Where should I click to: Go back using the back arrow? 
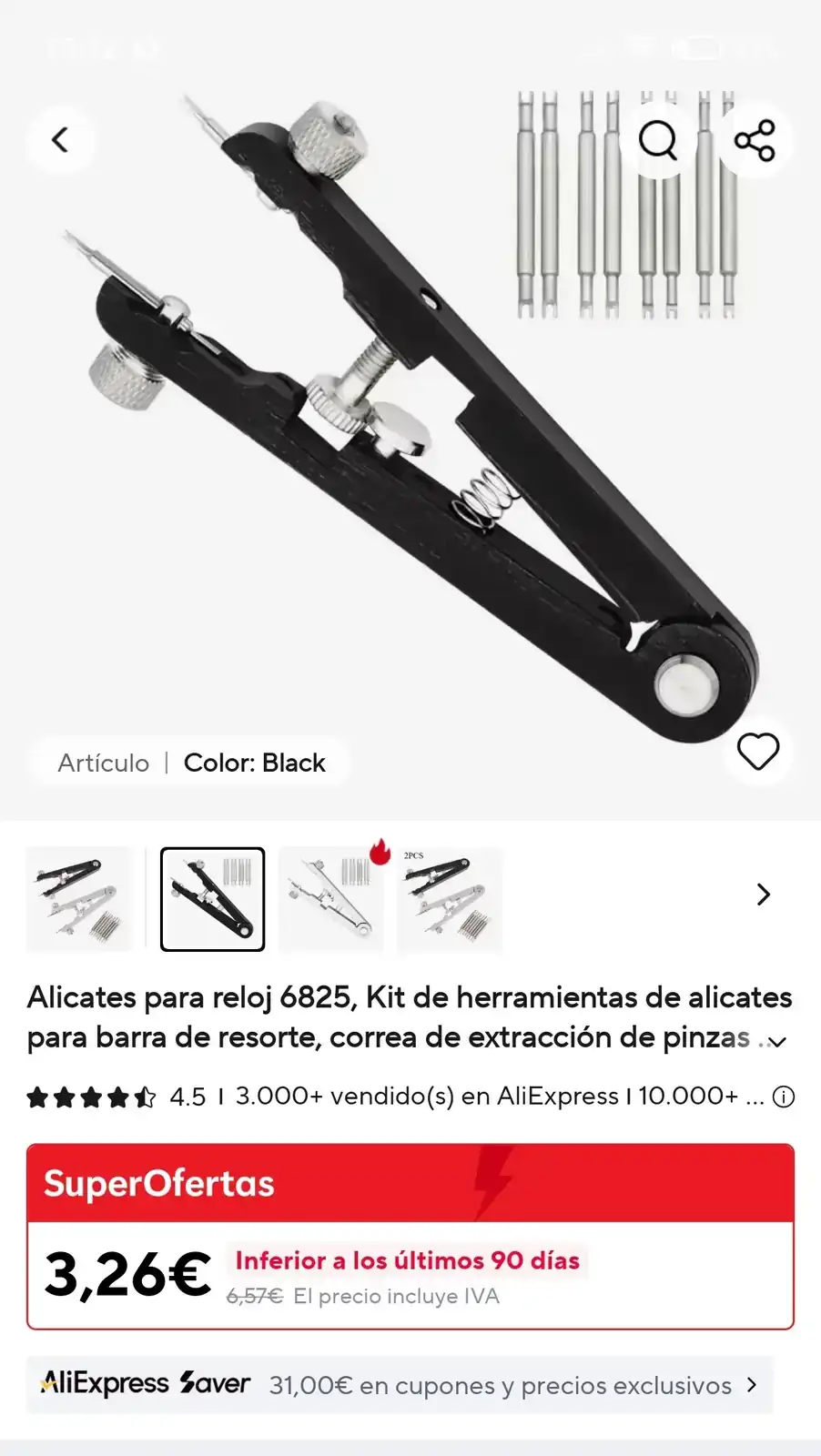60,140
